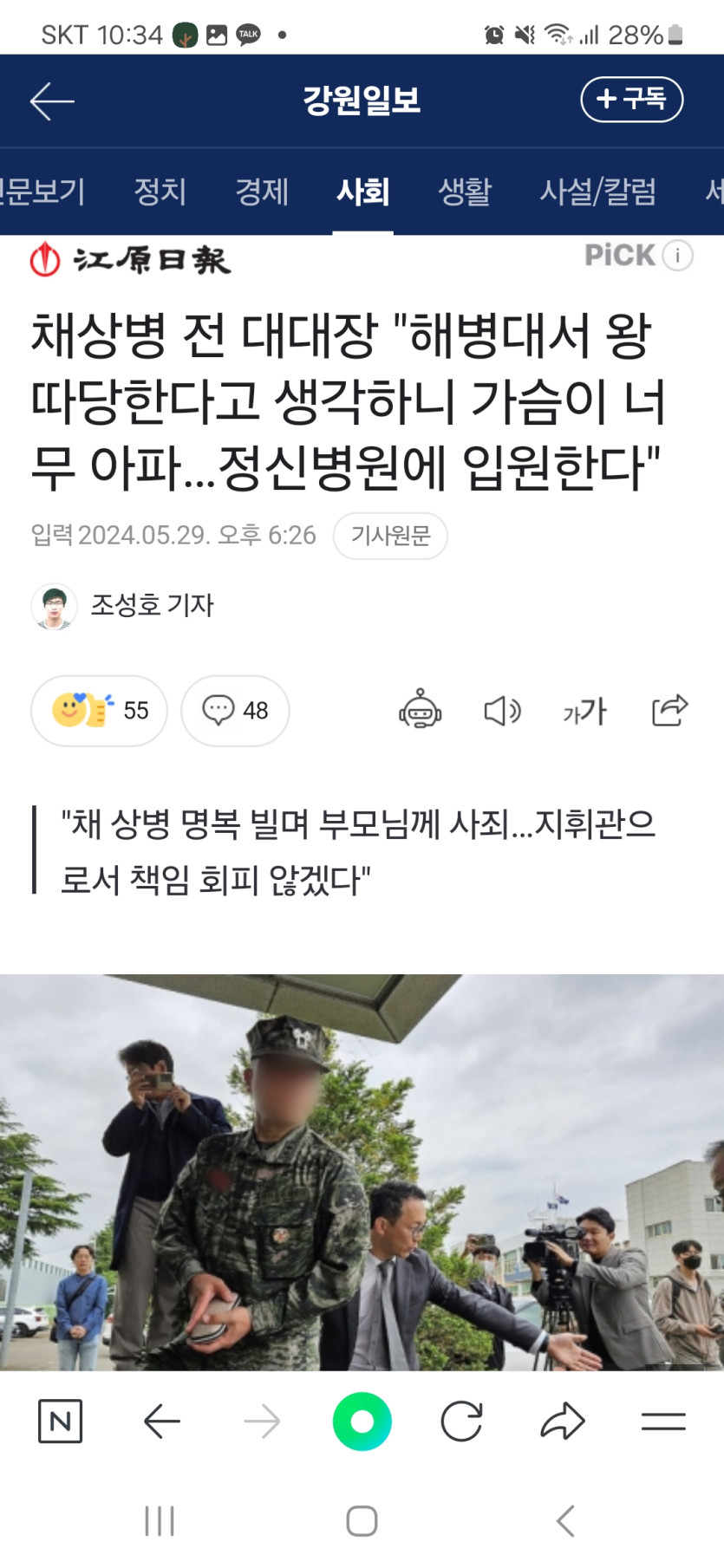
Task: Switch to the 경제 tab
Action: click(x=262, y=192)
